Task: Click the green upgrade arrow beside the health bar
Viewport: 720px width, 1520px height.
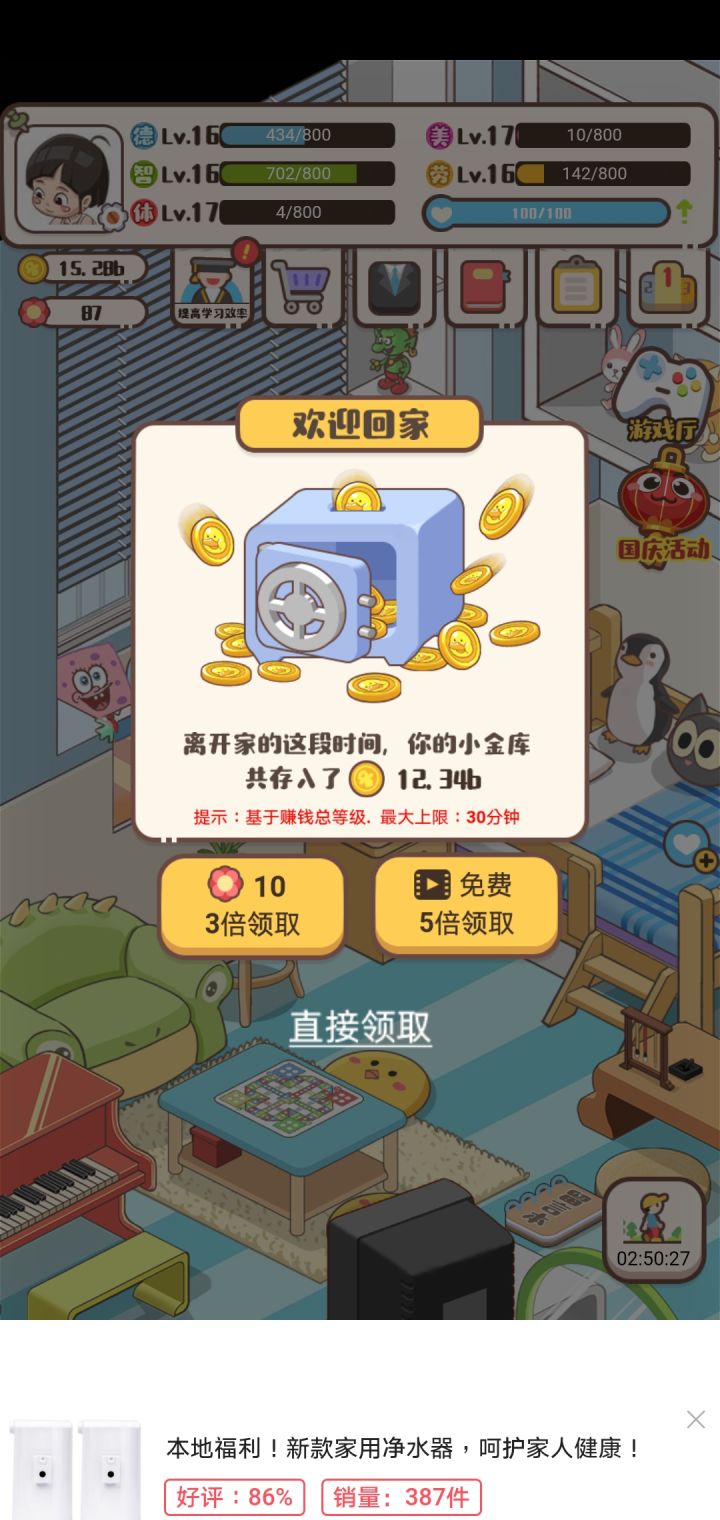Action: click(684, 212)
